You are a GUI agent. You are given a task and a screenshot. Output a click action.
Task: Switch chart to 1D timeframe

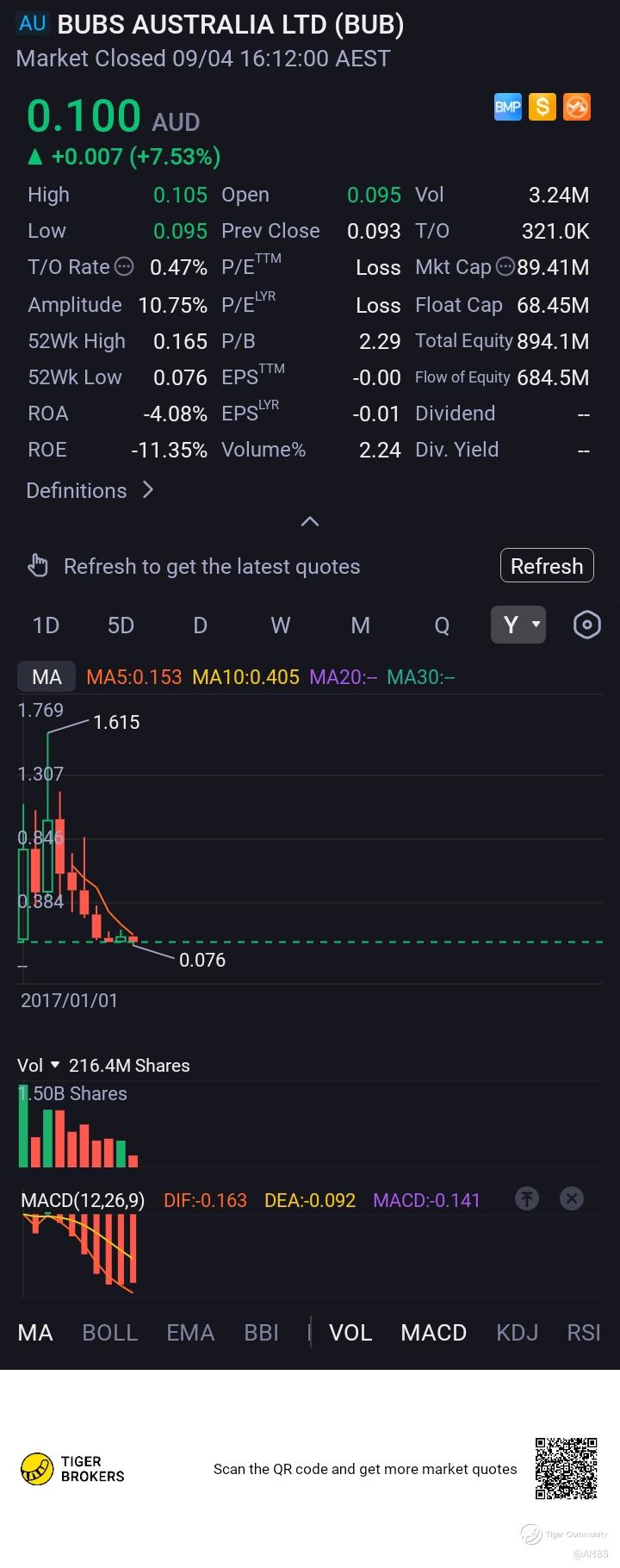46,625
